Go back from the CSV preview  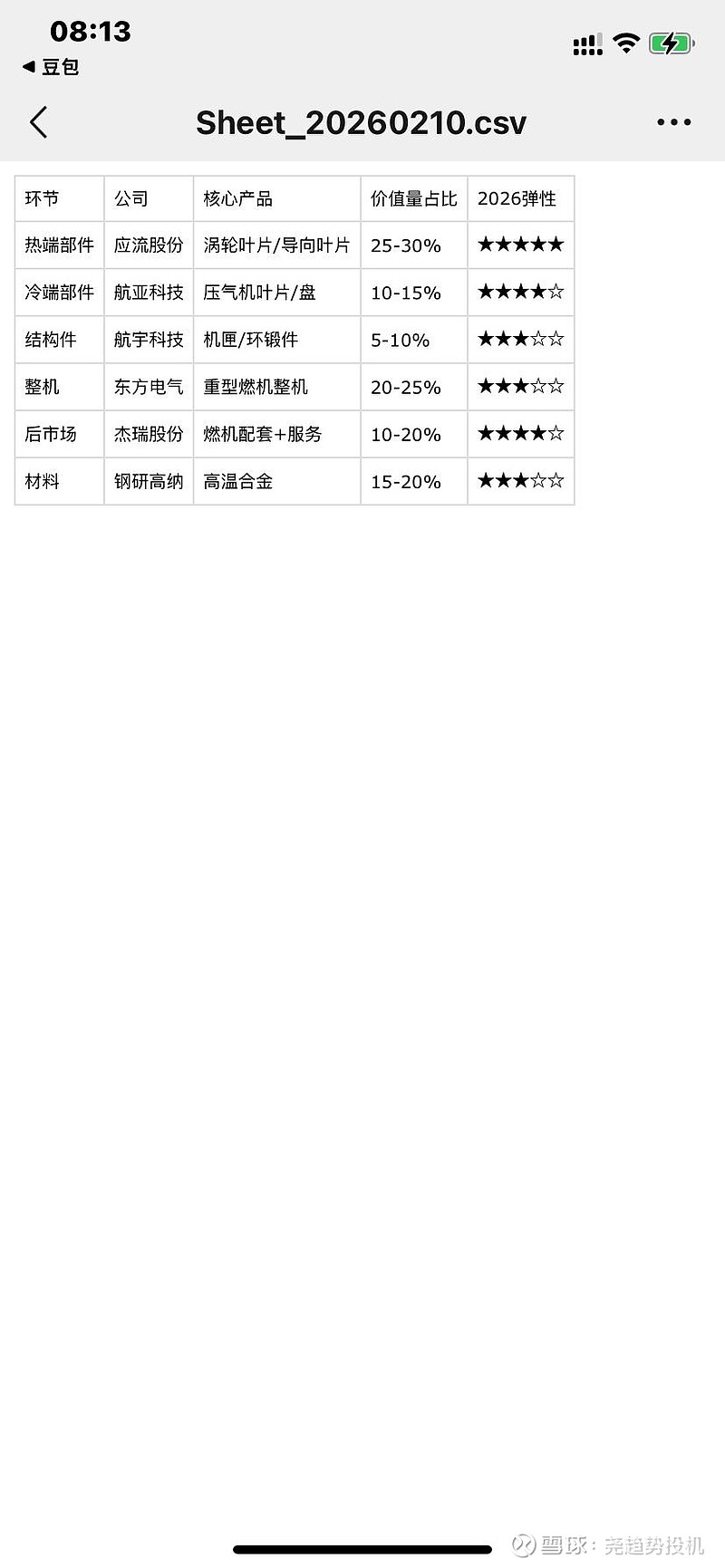pyautogui.click(x=38, y=122)
